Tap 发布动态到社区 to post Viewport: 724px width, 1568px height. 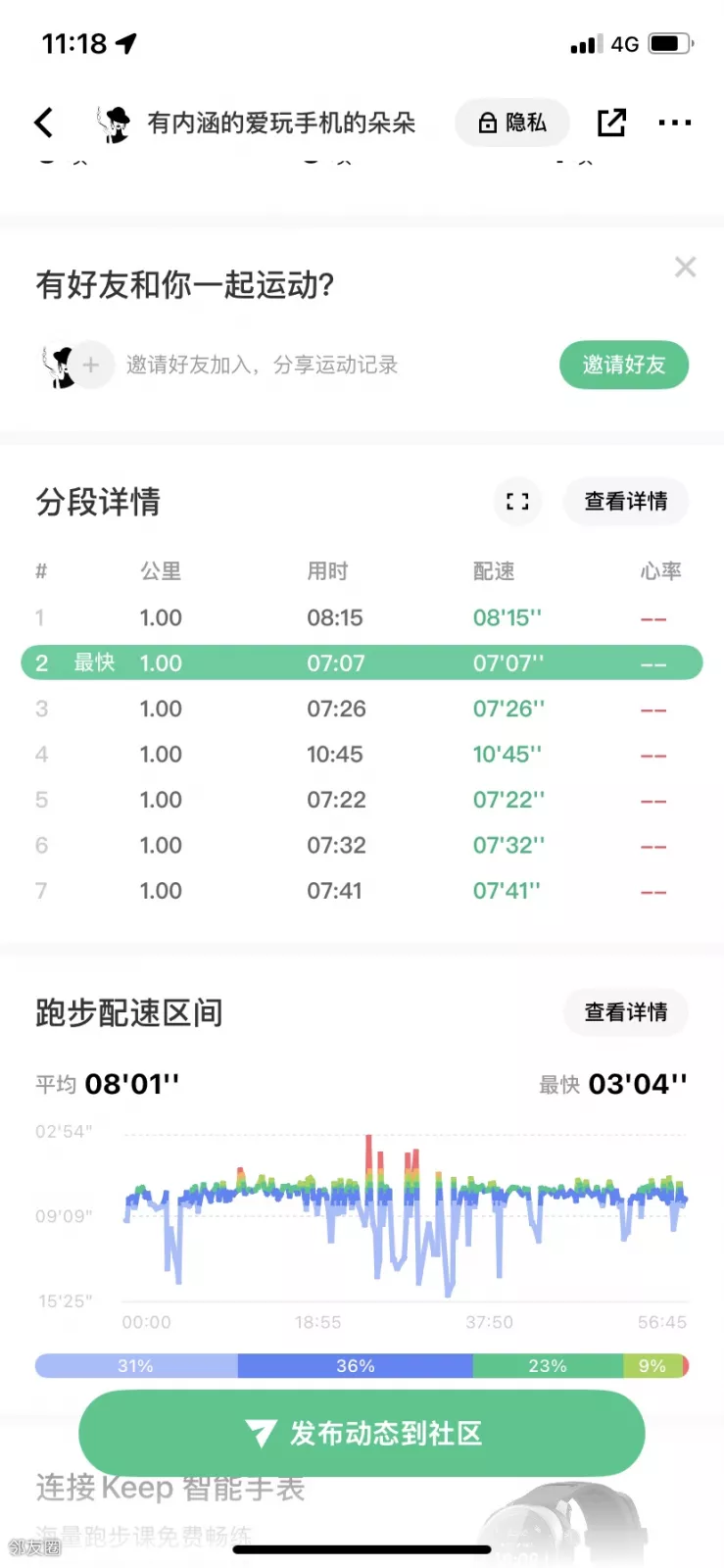tap(362, 1433)
